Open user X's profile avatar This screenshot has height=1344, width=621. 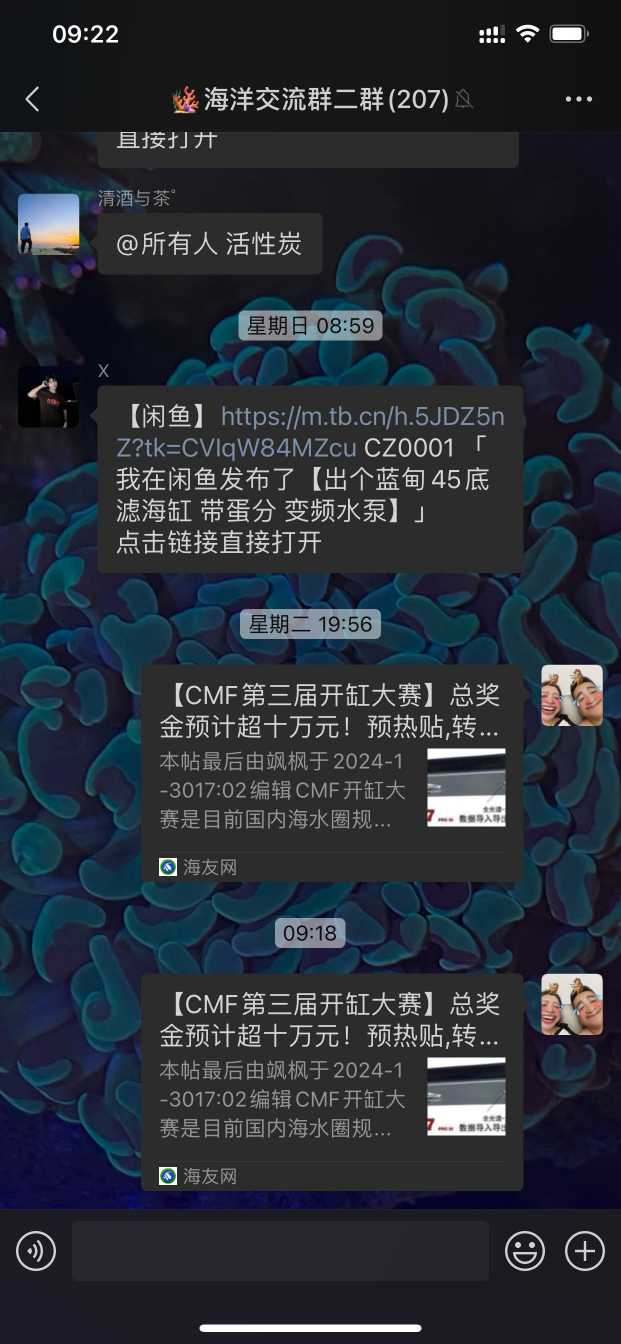[x=48, y=396]
